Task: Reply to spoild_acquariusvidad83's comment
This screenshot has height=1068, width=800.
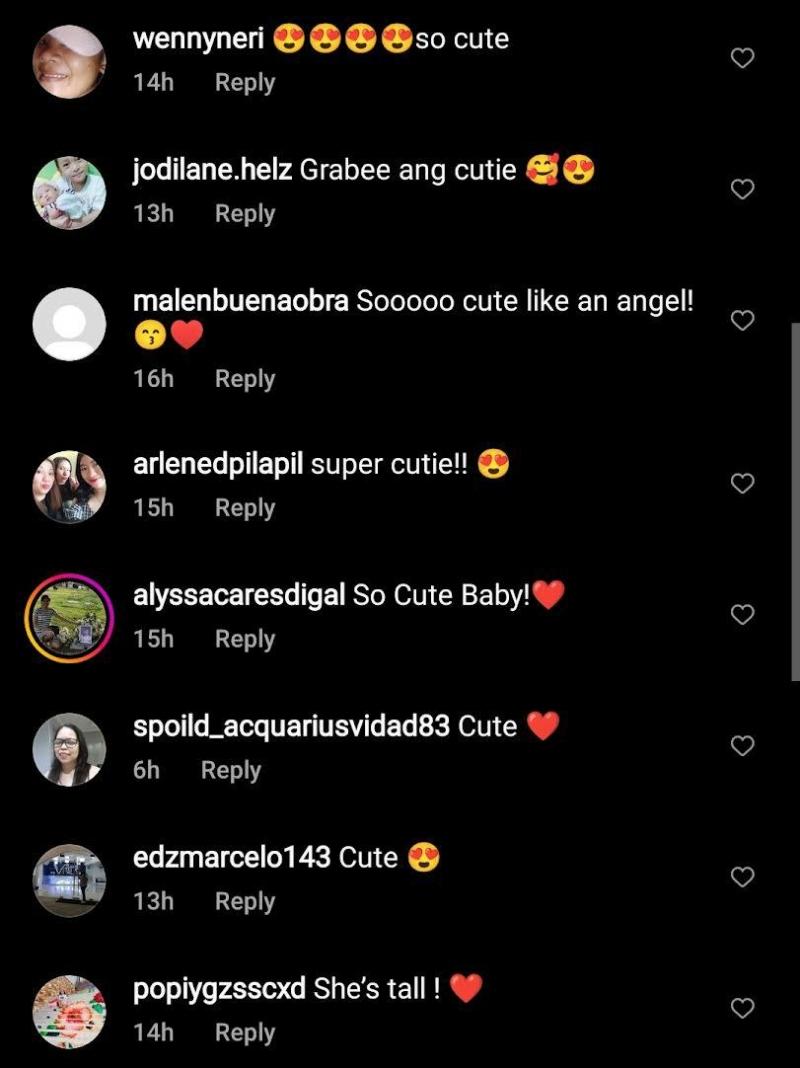Action: pos(231,770)
